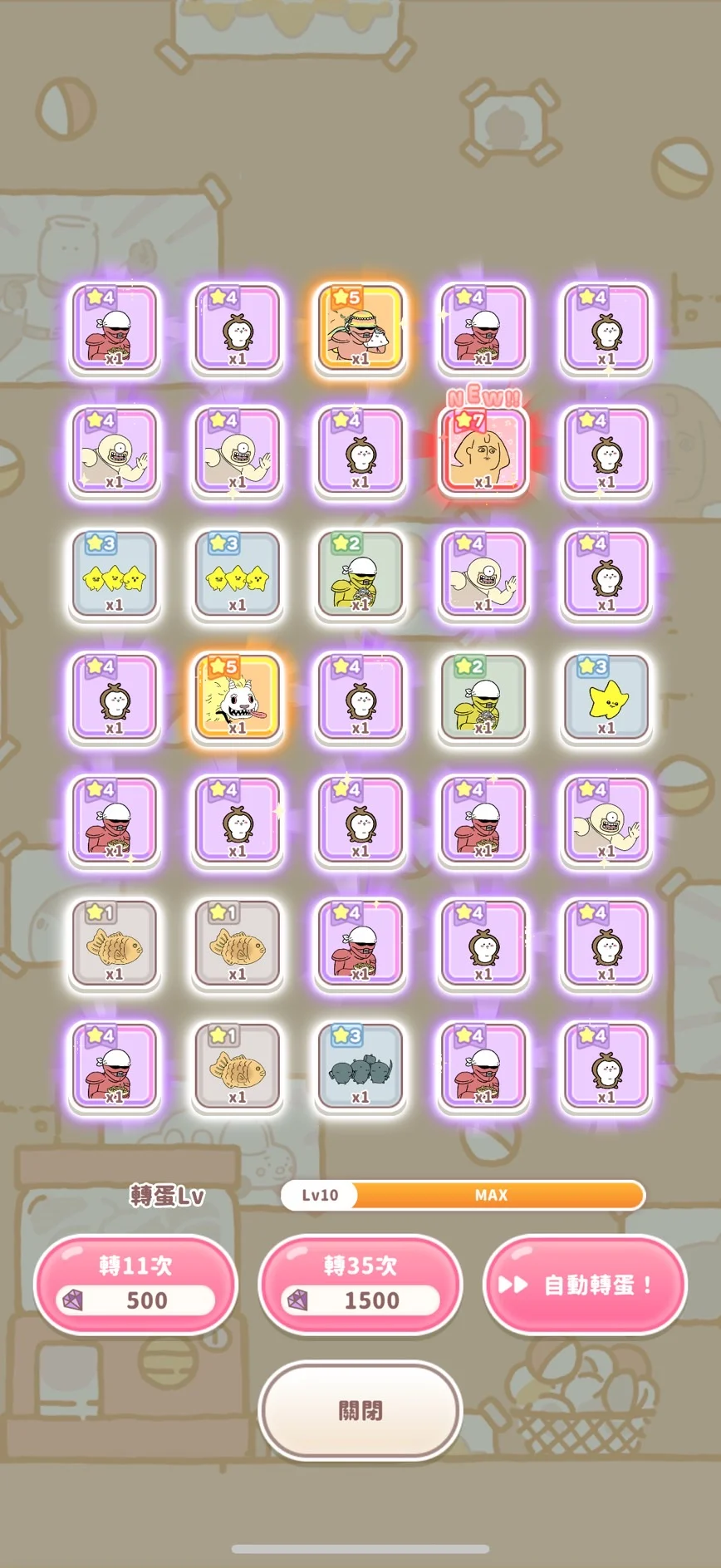View the NEW 7-star character card
The height and width of the screenshot is (1568, 721).
pyautogui.click(x=483, y=452)
